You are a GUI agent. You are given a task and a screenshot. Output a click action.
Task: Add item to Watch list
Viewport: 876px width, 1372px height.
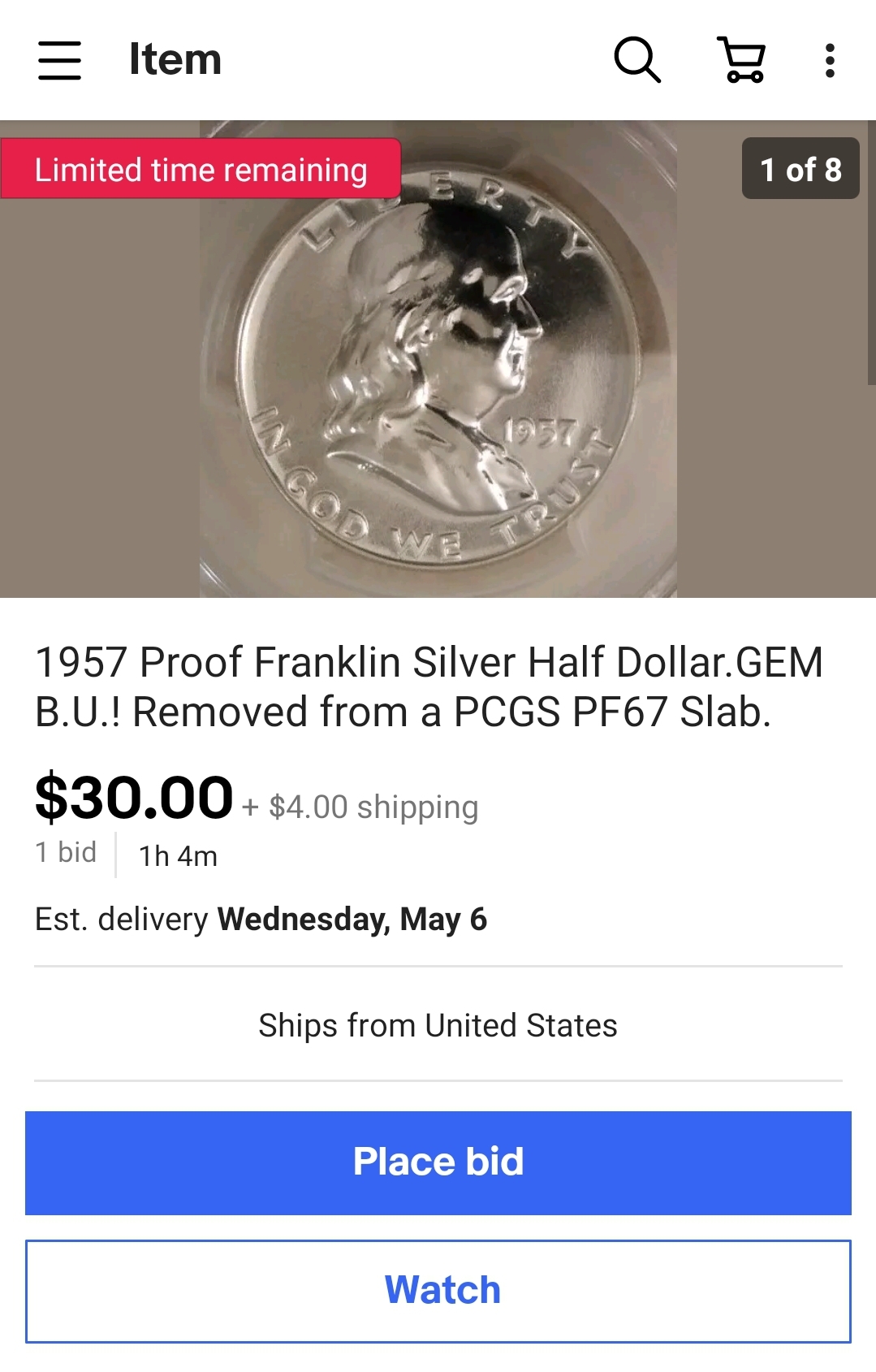tap(438, 1291)
